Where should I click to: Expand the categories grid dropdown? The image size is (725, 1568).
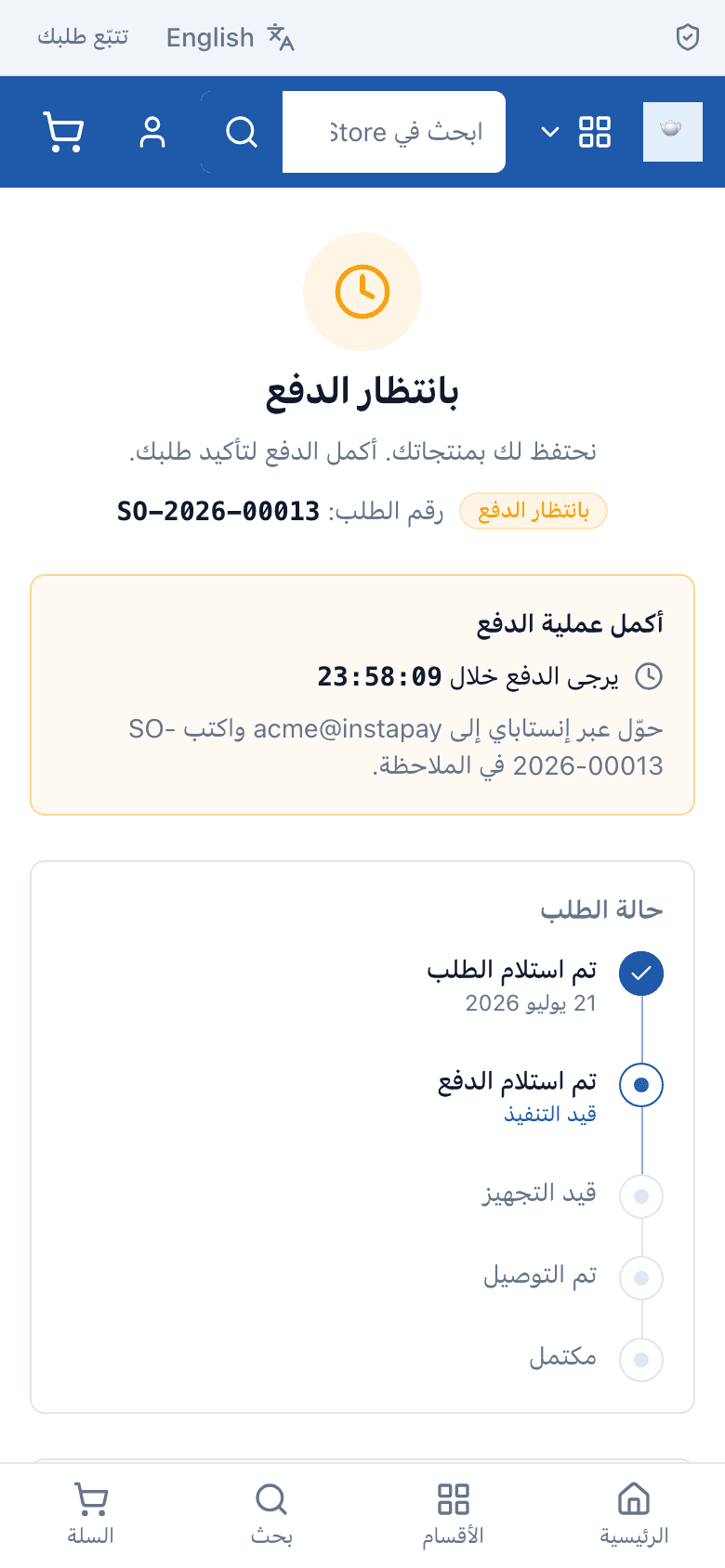click(575, 132)
